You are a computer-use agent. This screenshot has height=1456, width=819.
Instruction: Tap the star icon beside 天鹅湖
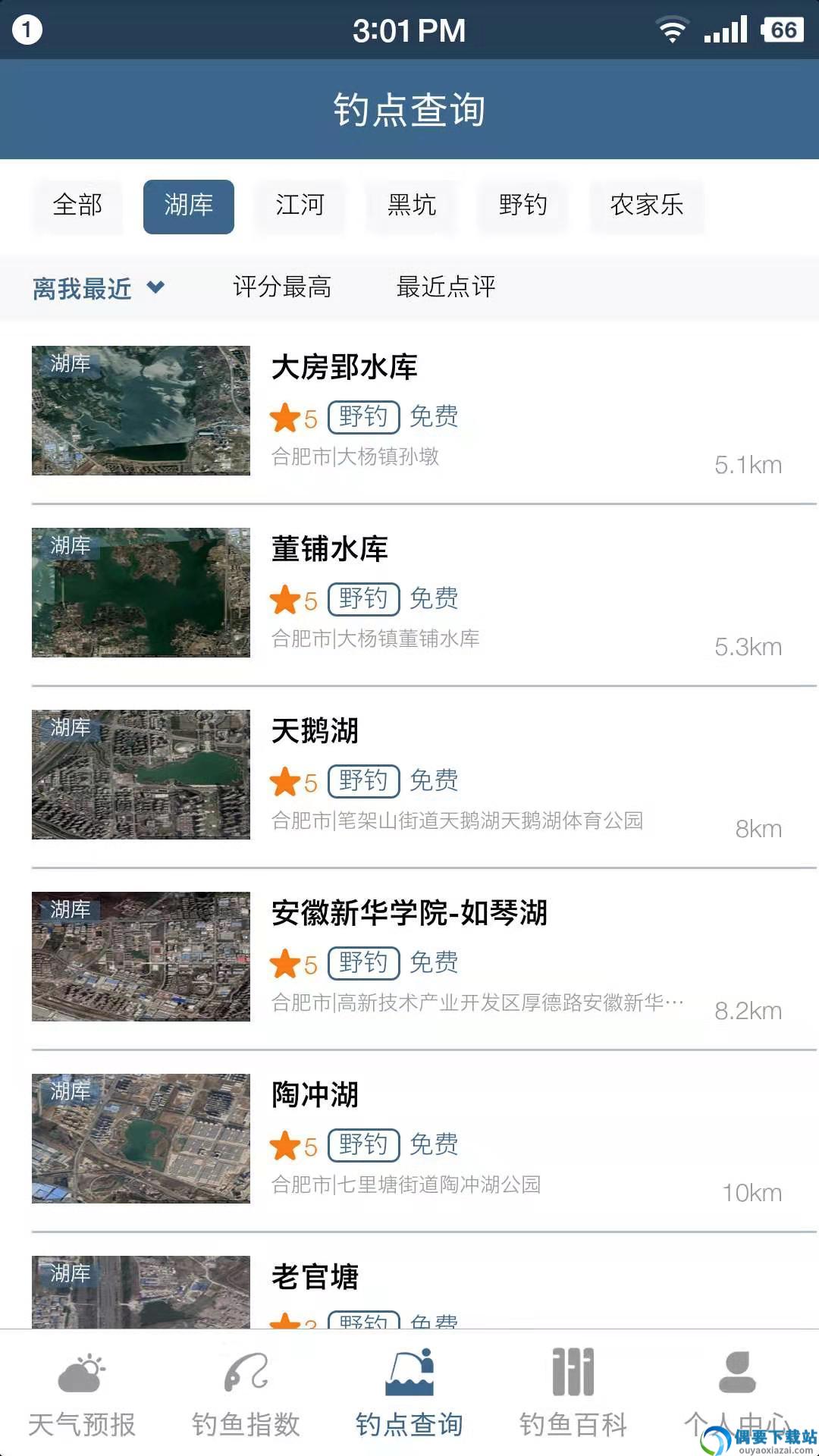click(287, 780)
